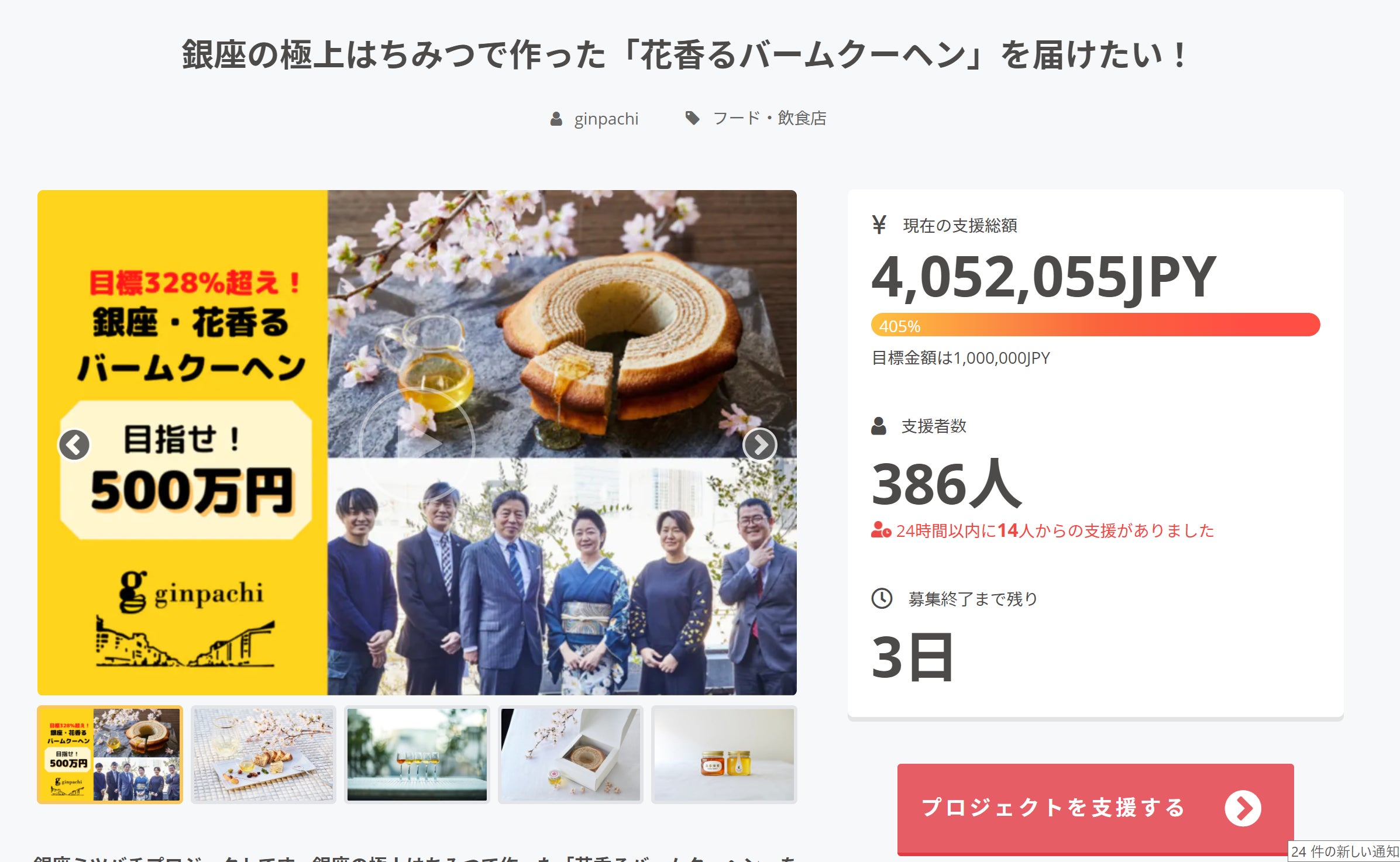The image size is (1400, 862).
Task: Select the boxed baumkuchen thumbnail
Action: (x=570, y=754)
